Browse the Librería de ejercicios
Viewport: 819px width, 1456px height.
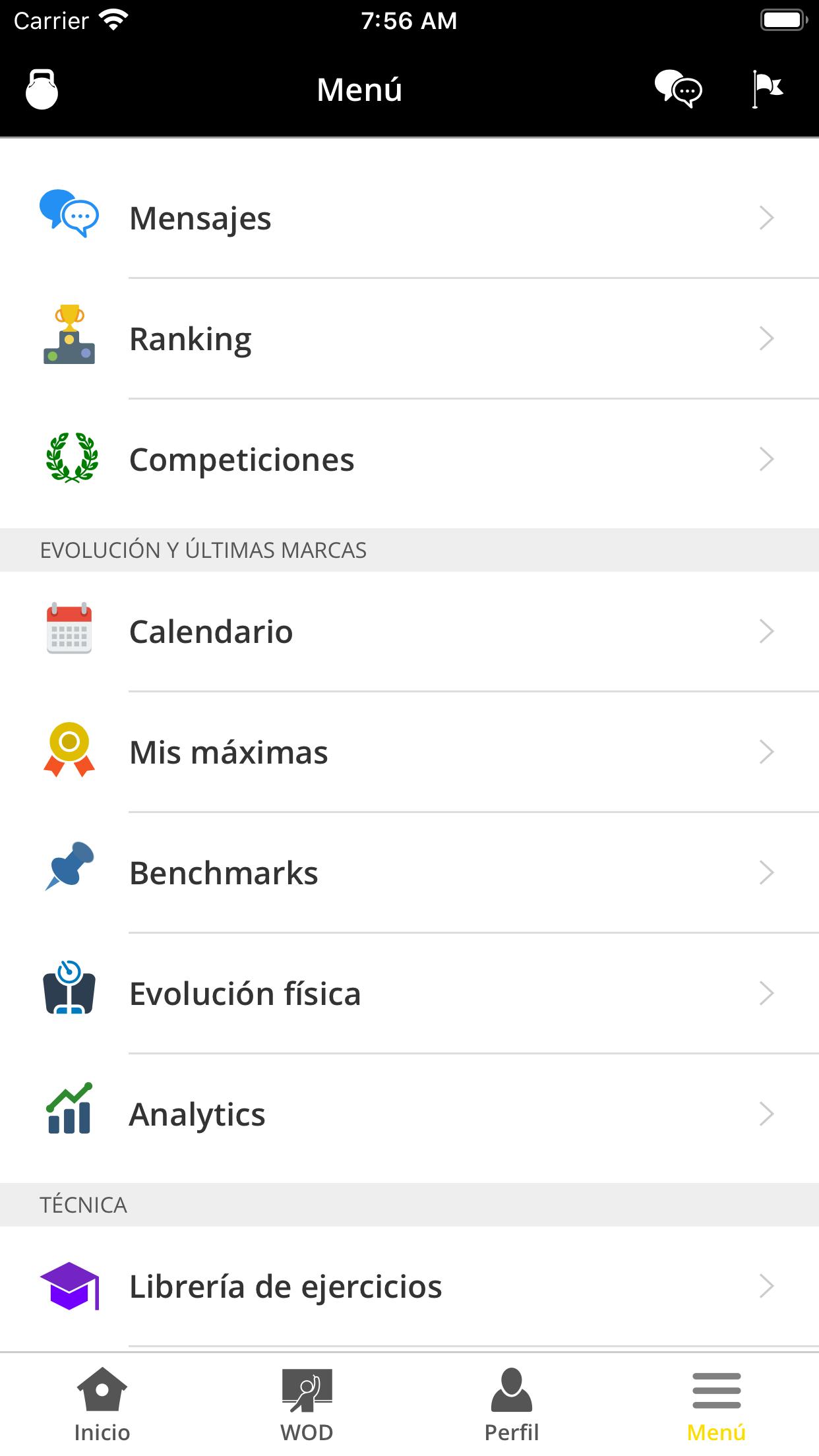coord(409,1287)
